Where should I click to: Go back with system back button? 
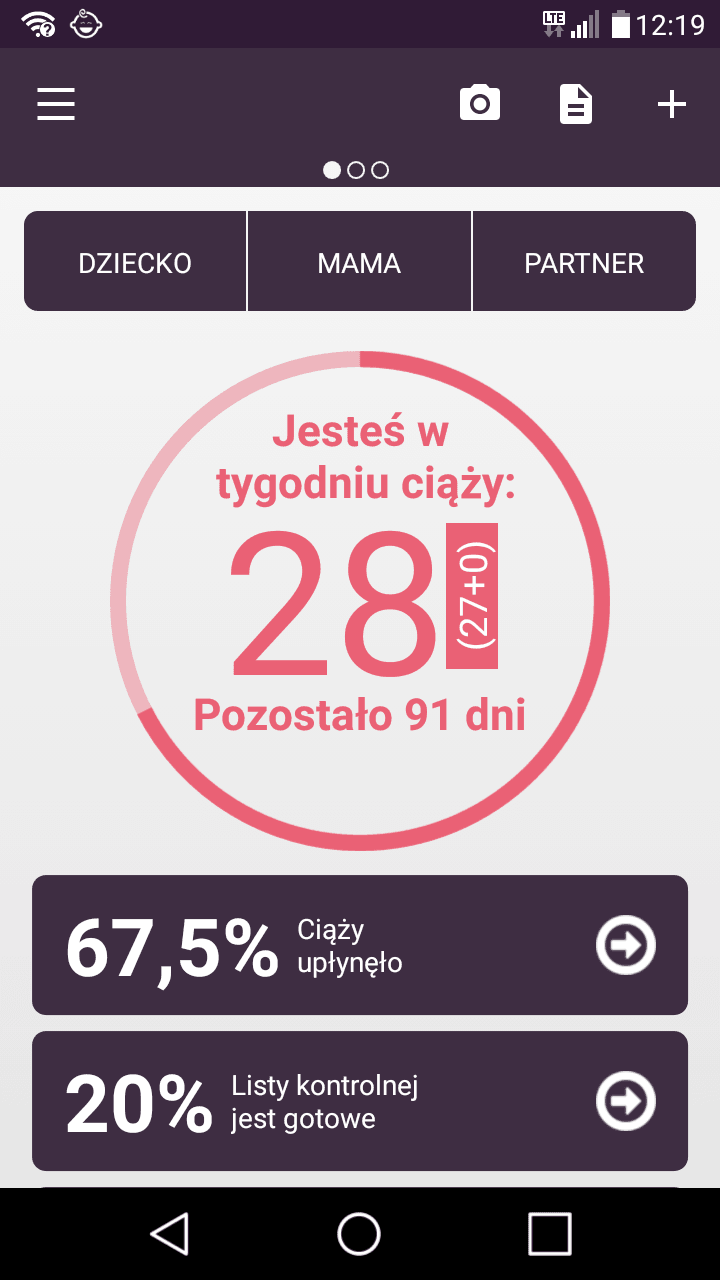(x=169, y=1233)
